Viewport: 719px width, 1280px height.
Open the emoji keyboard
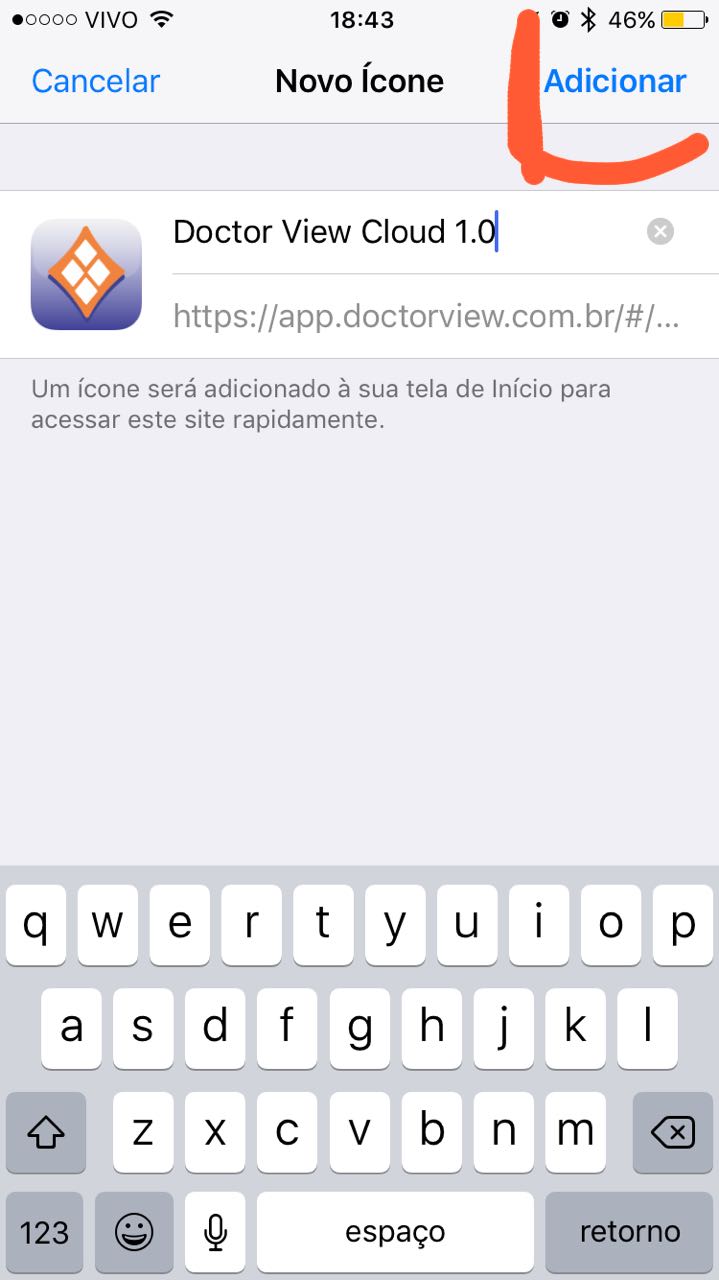tap(134, 1231)
